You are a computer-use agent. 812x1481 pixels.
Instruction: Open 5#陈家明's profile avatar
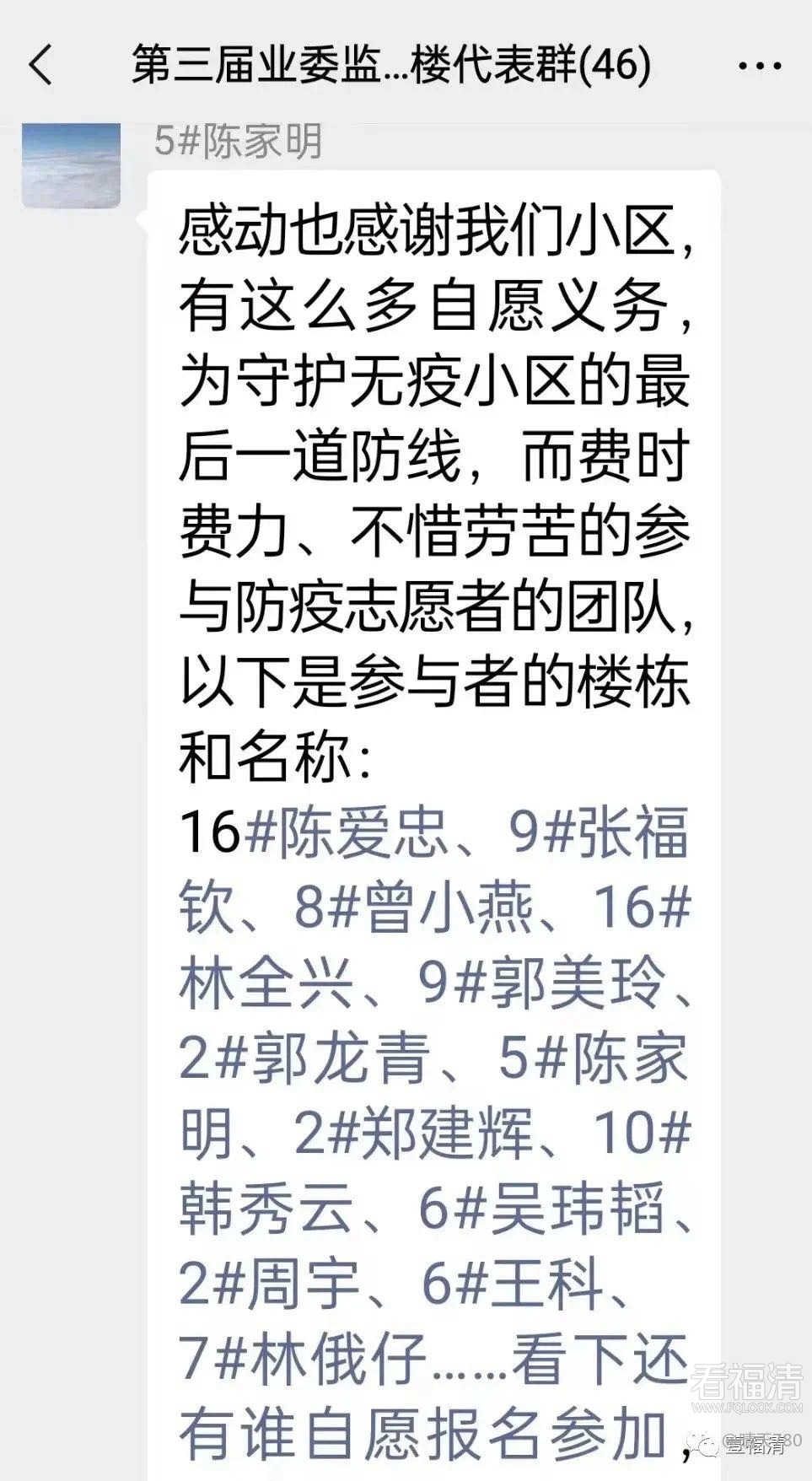pos(71,165)
